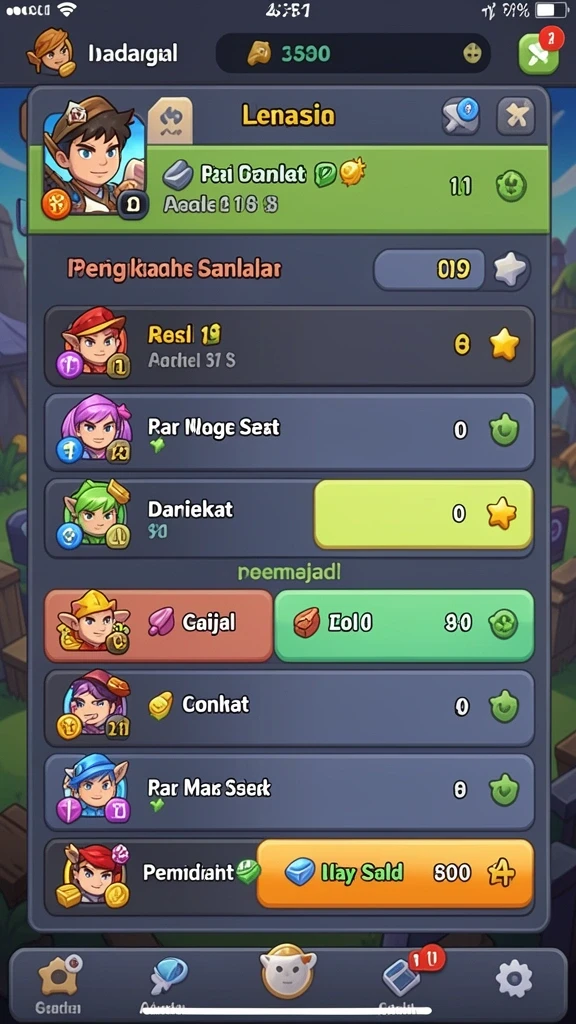
Task: Tap the orange Ilay Sald 800 button
Action: tap(395, 873)
